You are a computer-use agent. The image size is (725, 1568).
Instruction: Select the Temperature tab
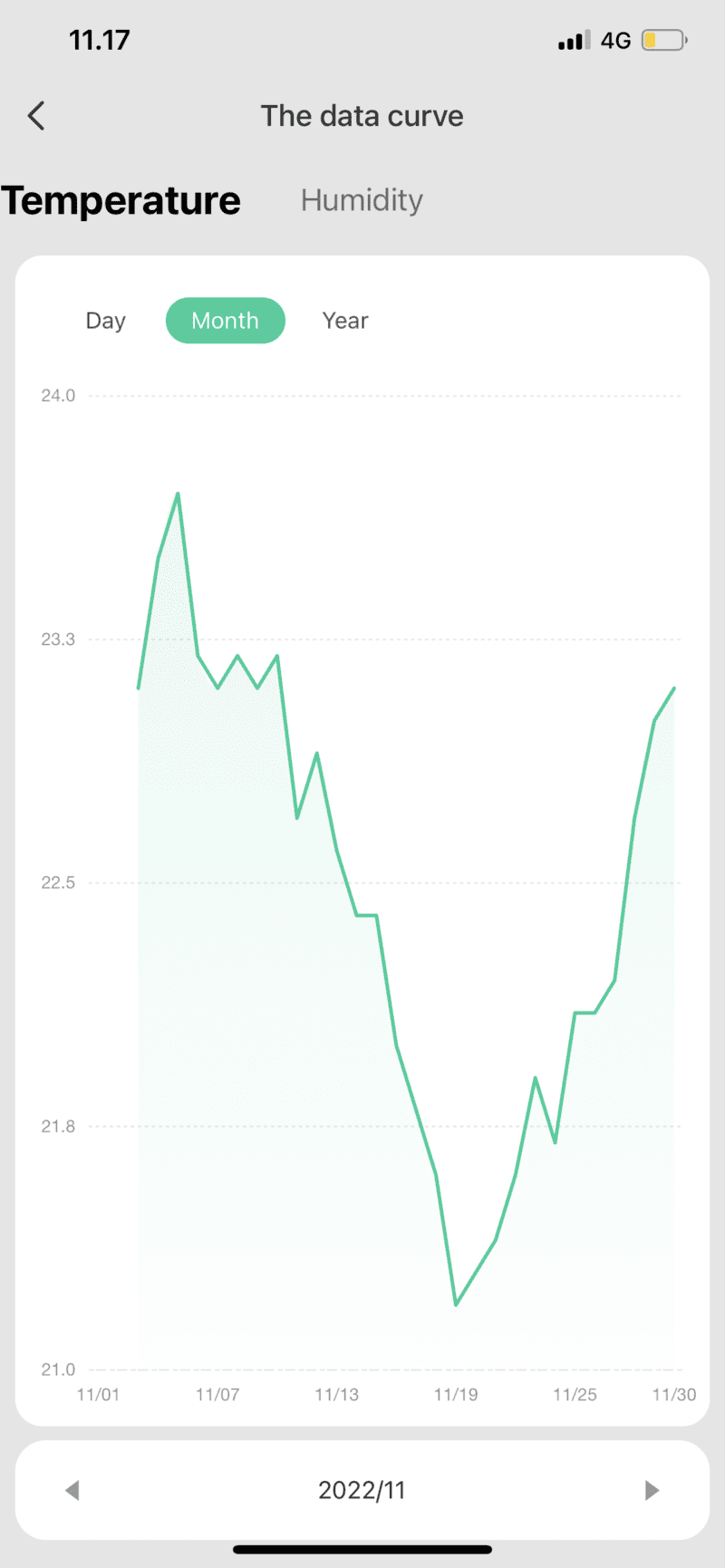(121, 200)
